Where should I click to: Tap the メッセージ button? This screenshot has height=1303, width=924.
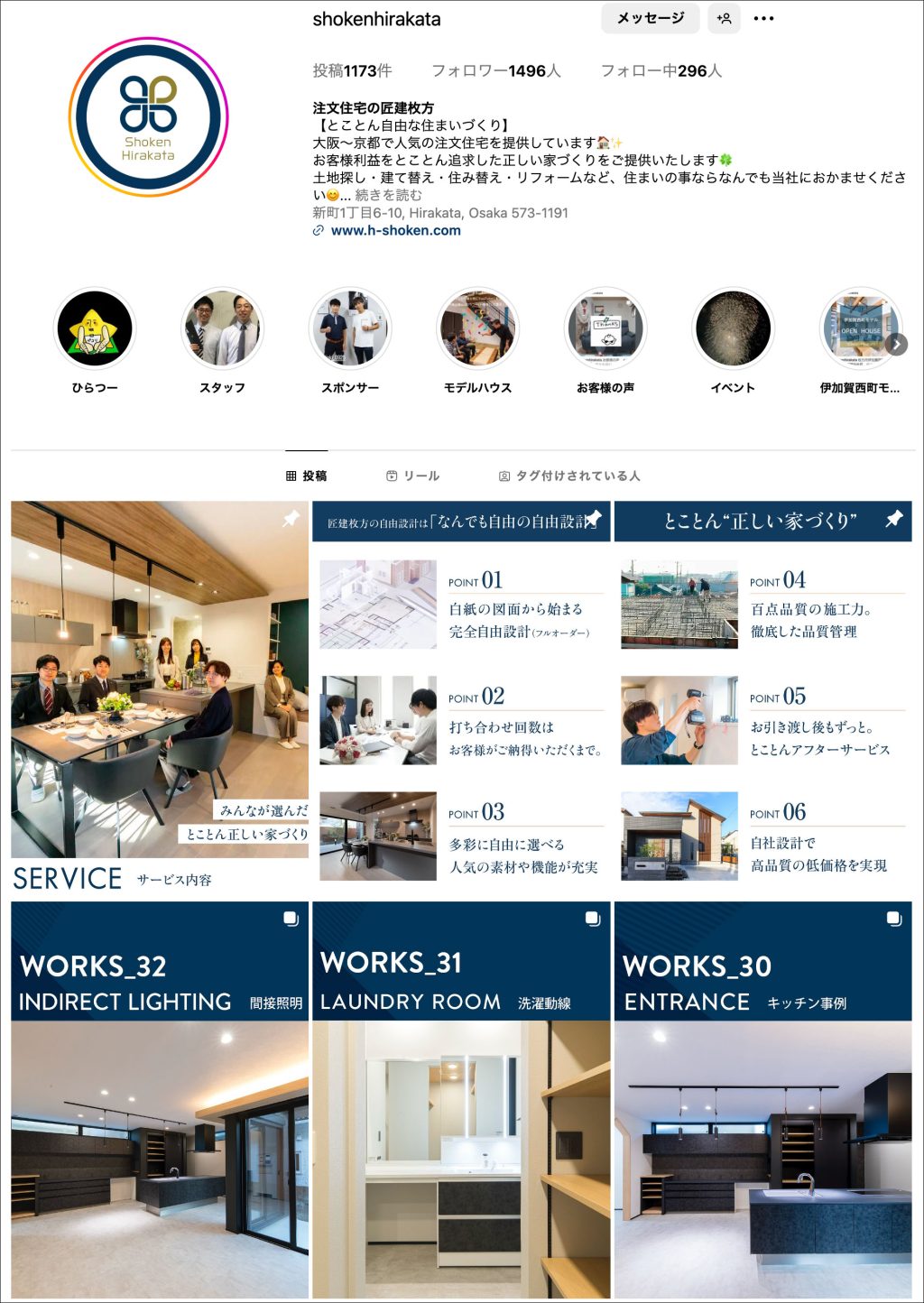[650, 18]
